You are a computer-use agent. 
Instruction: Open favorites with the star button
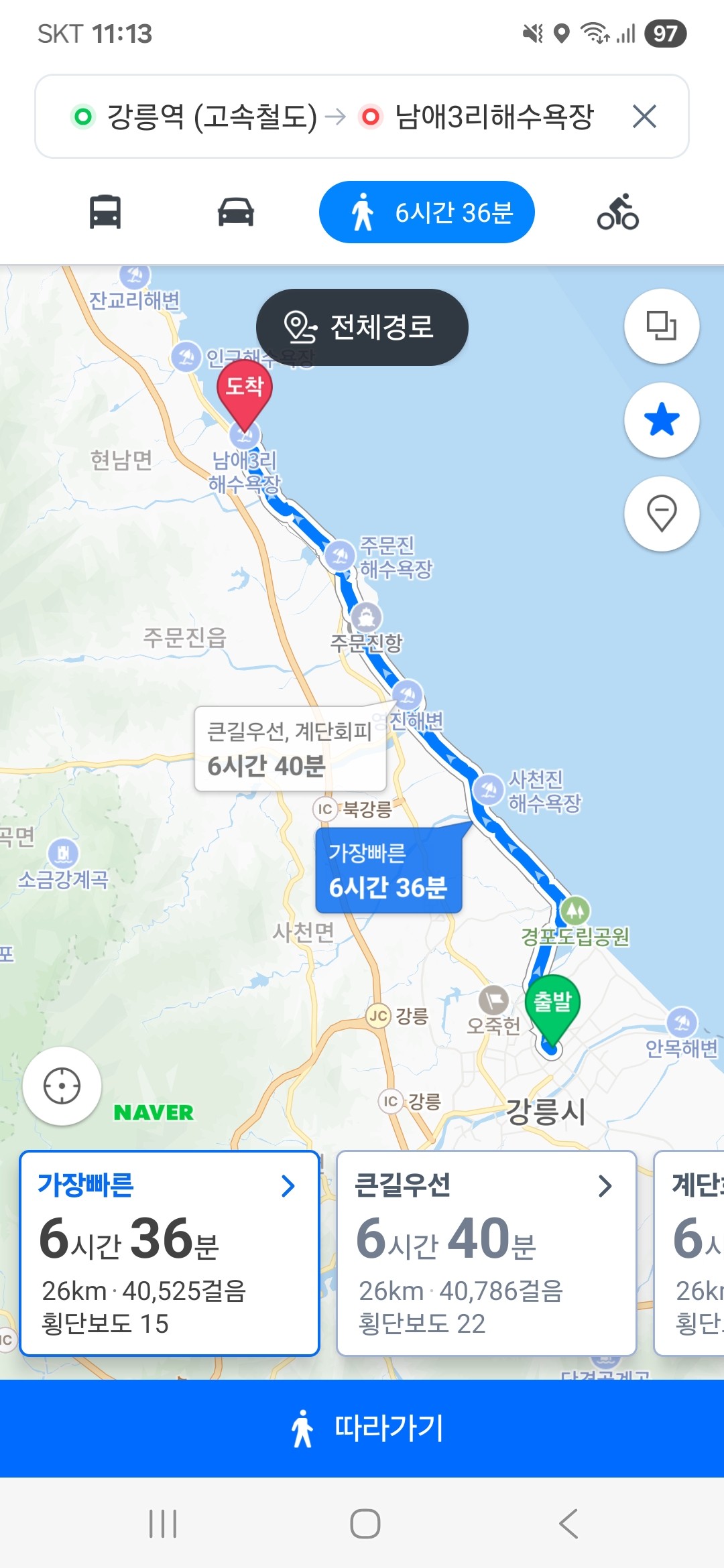(x=662, y=420)
